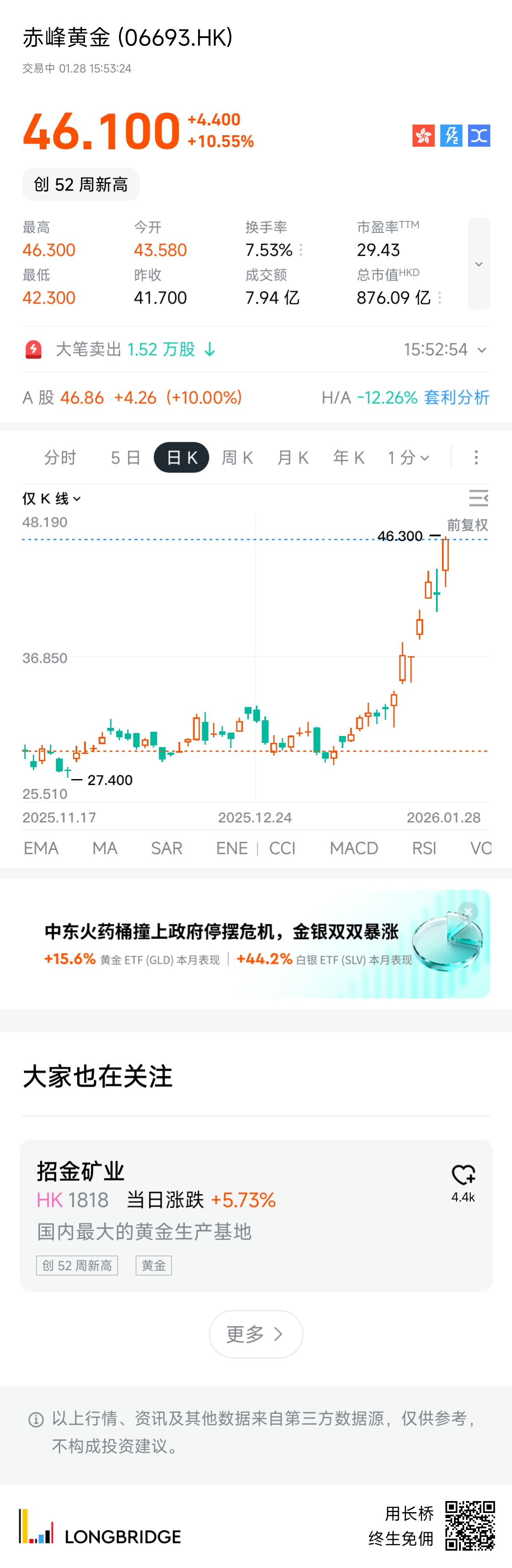The height and width of the screenshot is (1568, 512).
Task: Switch to the RSI indicator
Action: click(424, 848)
